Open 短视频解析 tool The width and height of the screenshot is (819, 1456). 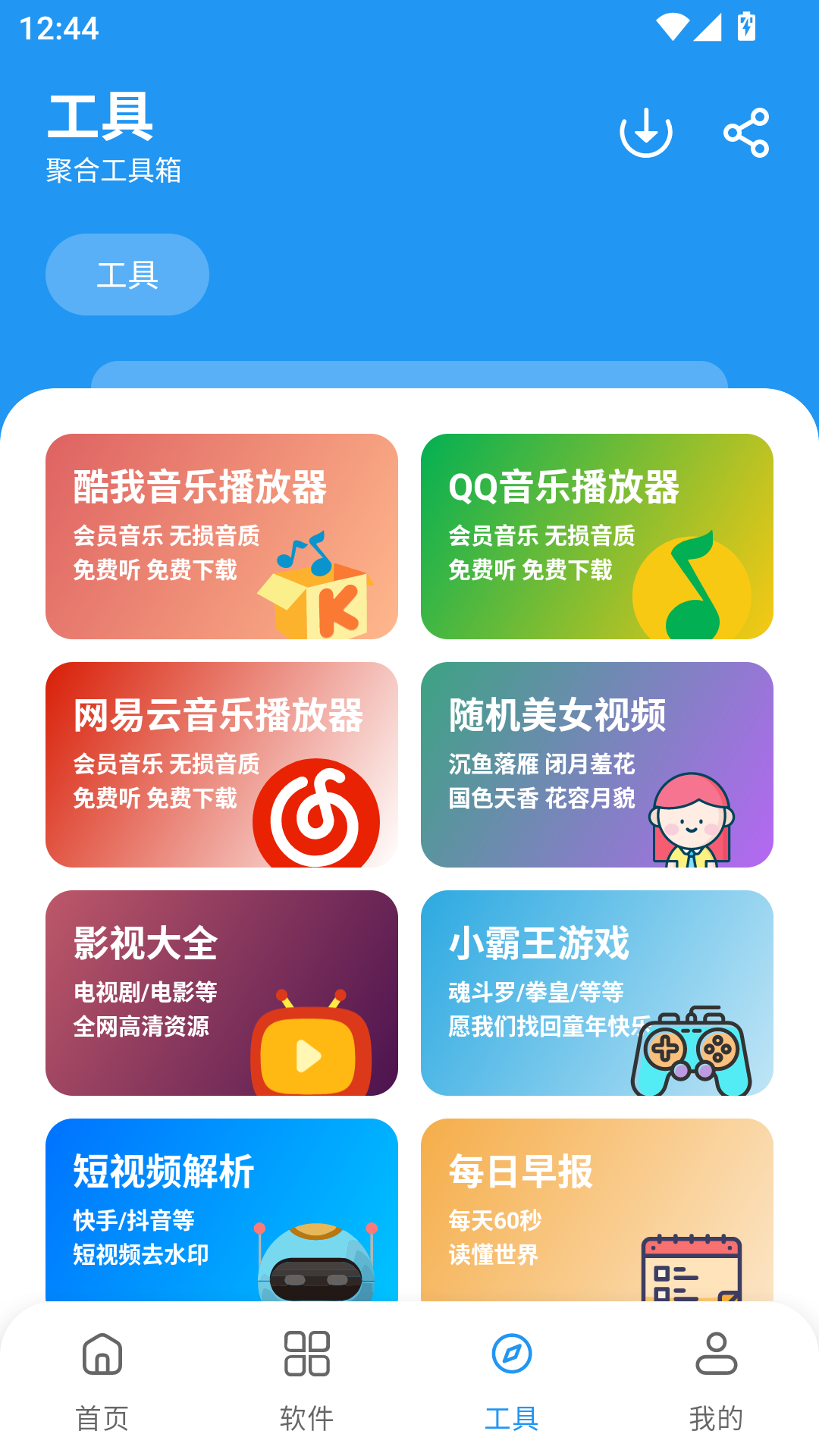(221, 1210)
